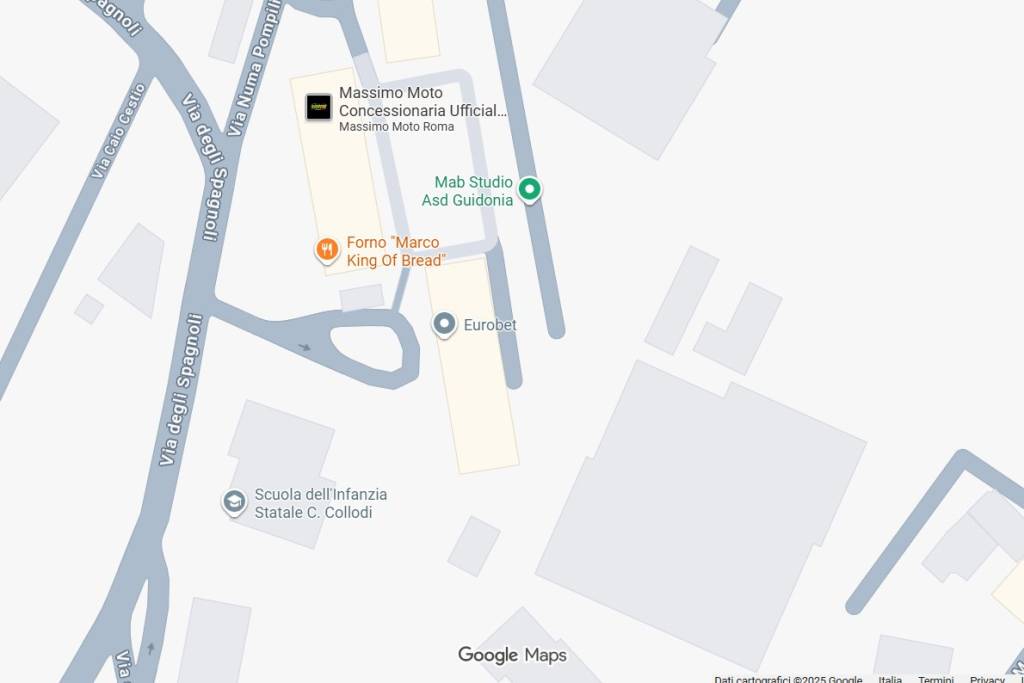Open Forno "Marco King Of Bread" restaurant marker
The height and width of the screenshot is (683, 1024).
[x=327, y=250]
